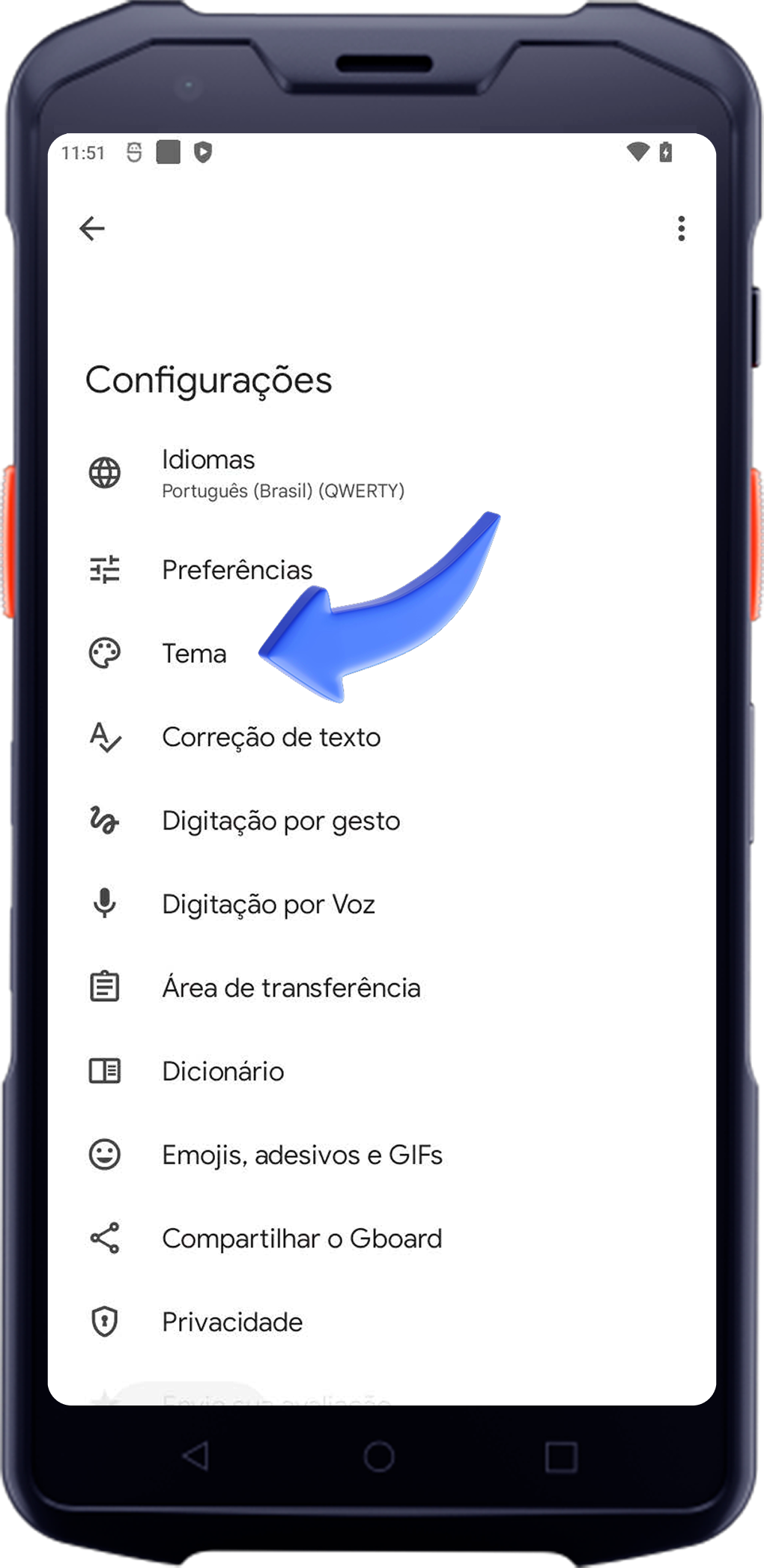Tap Compartilhar o Gboard
Viewport: 764px width, 1568px height.
pyautogui.click(x=301, y=1239)
